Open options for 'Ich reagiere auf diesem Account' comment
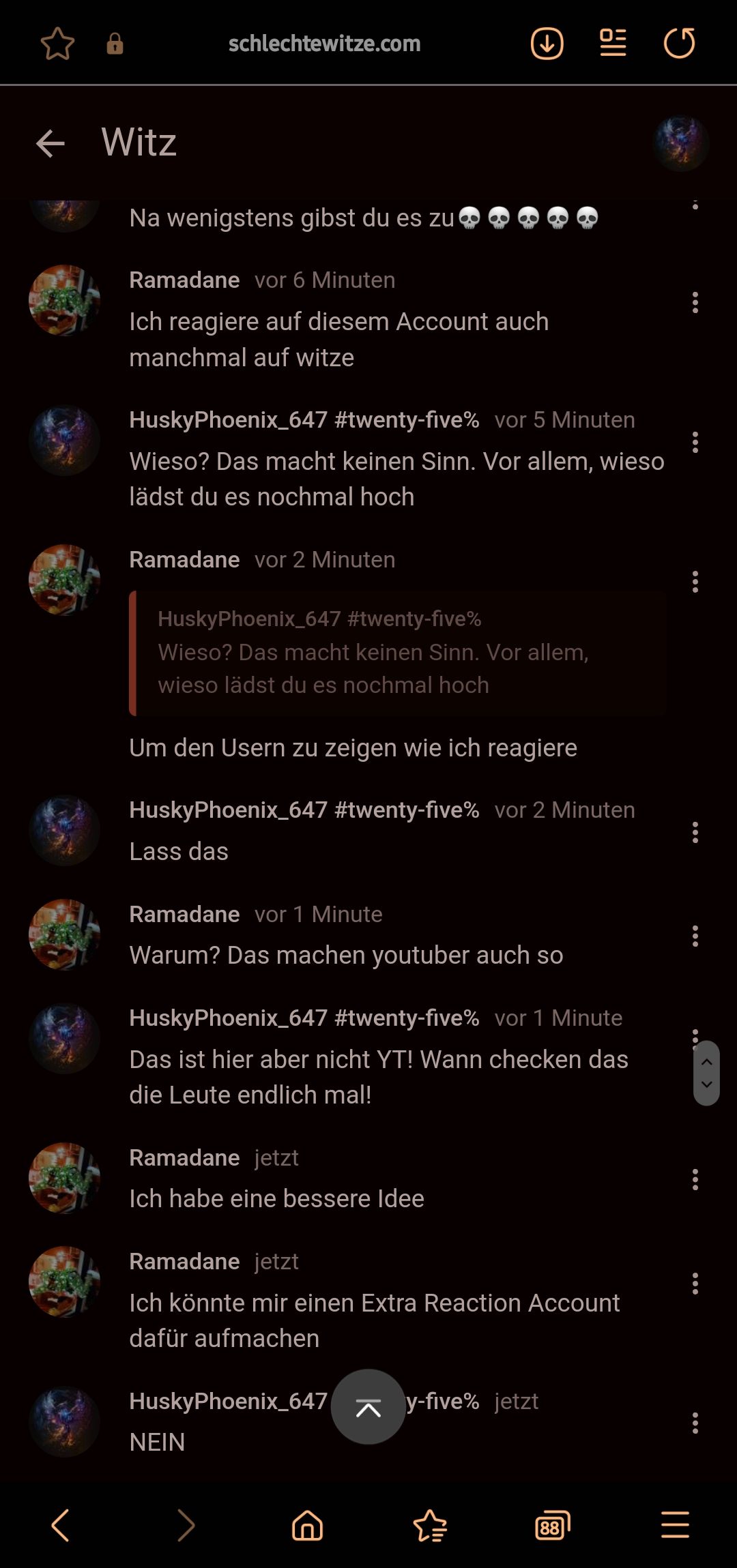 (695, 303)
